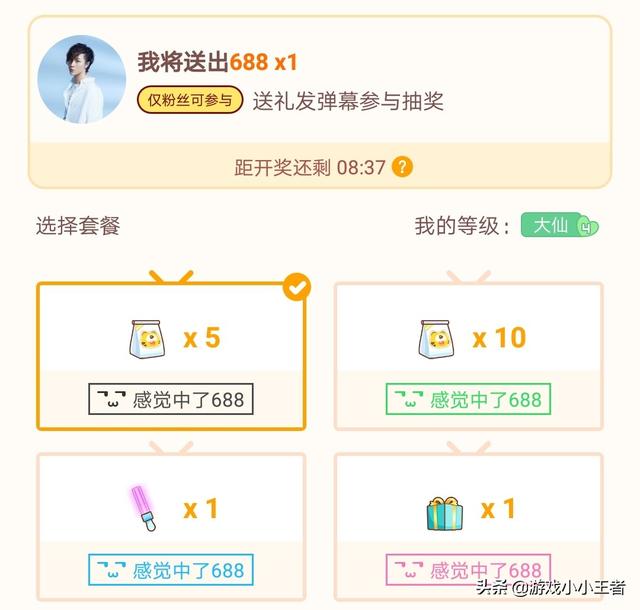Choose the gift box x1 package

click(468, 520)
